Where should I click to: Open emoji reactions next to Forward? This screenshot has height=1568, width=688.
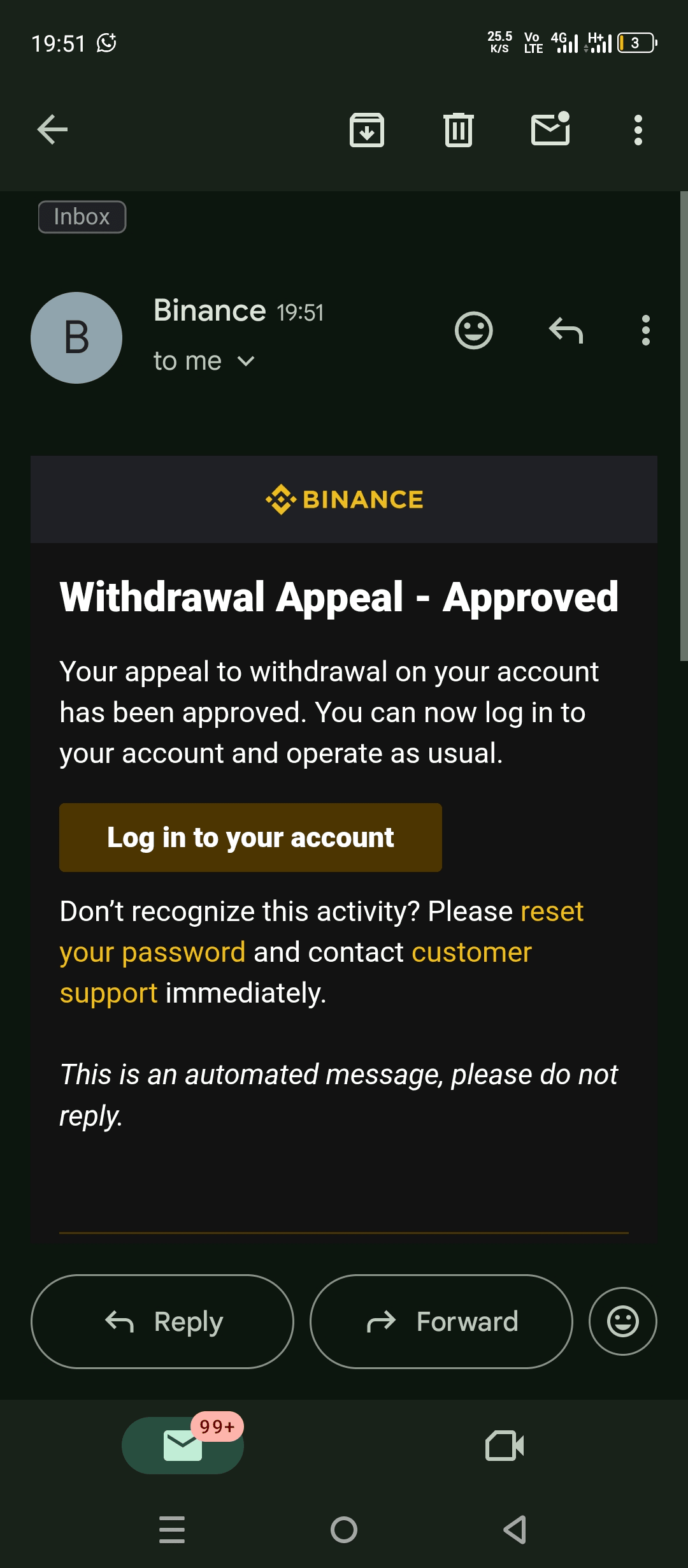click(x=622, y=1321)
